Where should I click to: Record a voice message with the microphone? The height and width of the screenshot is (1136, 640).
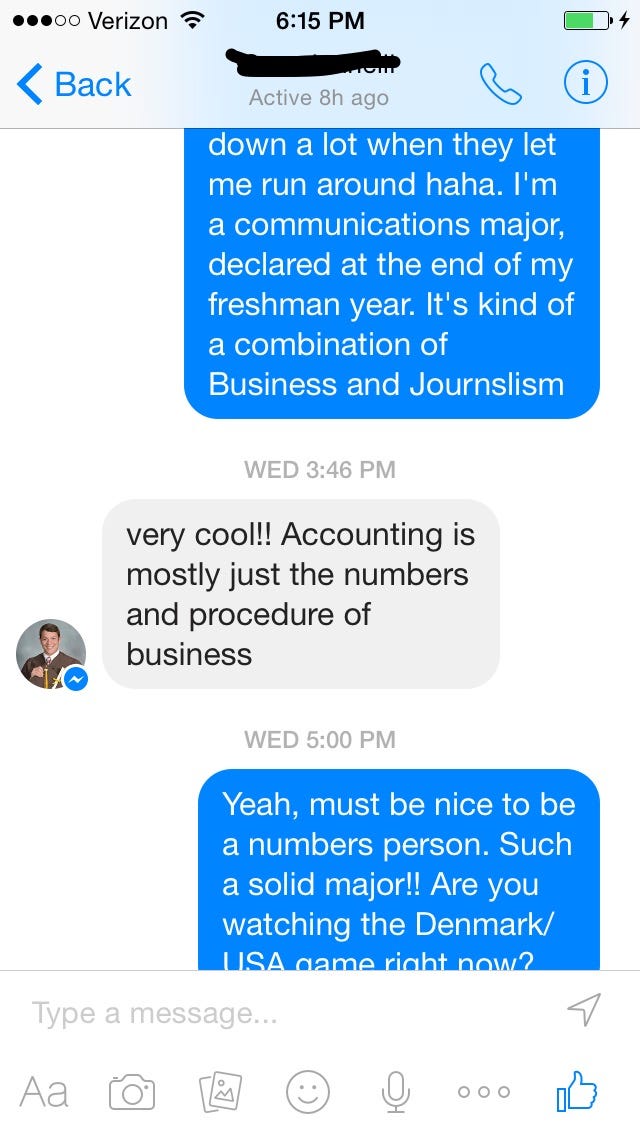396,1091
